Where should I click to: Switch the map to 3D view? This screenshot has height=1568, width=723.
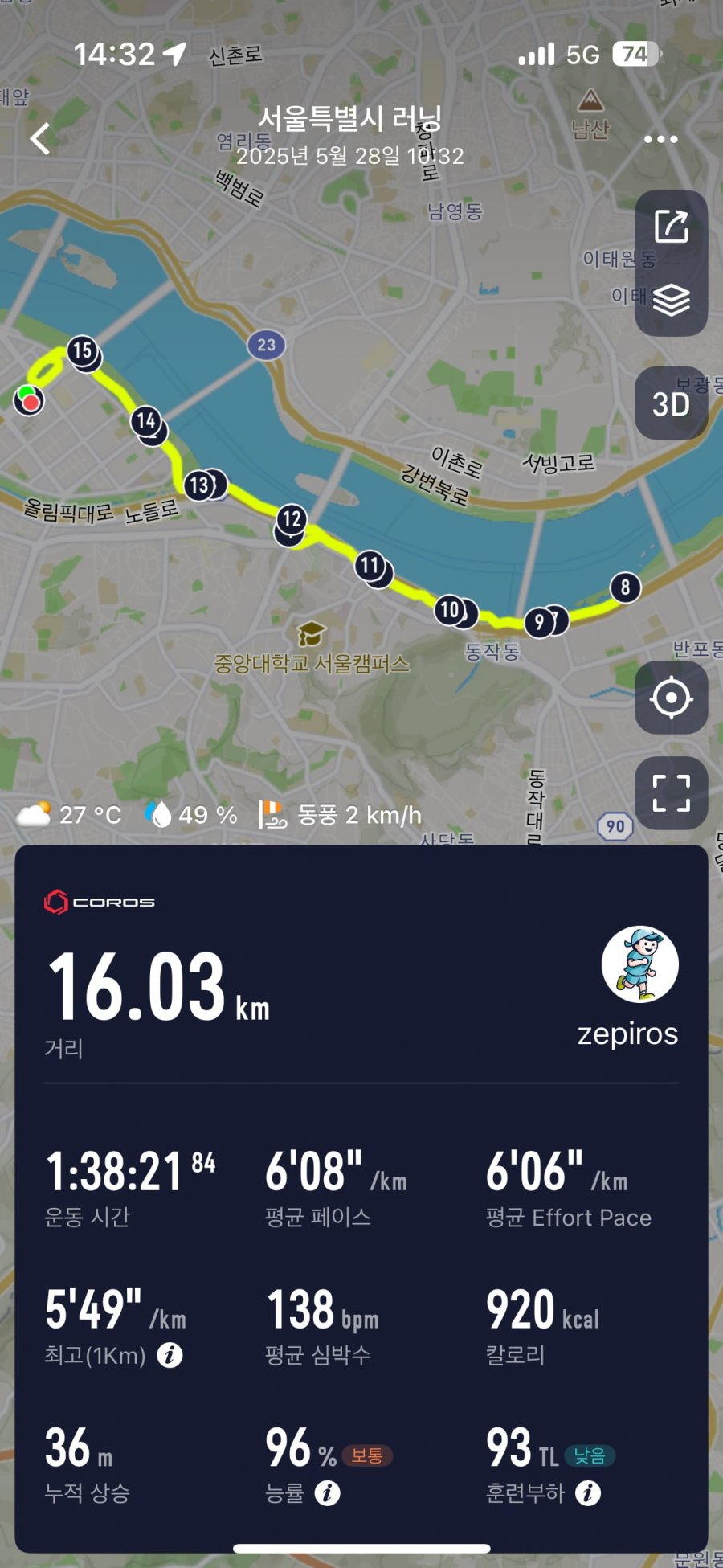(671, 404)
